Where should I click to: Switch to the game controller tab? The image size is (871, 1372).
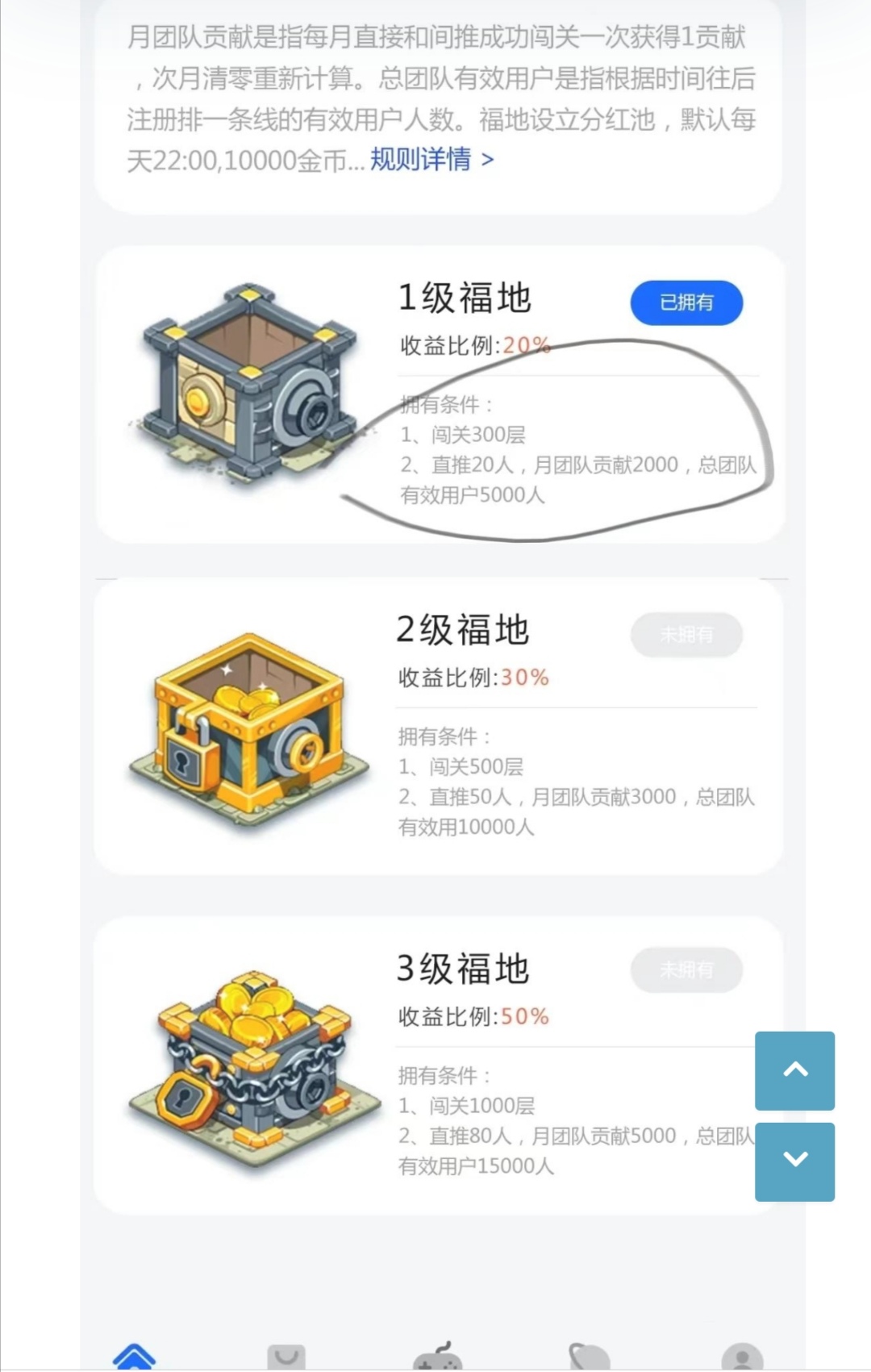[x=437, y=1357]
